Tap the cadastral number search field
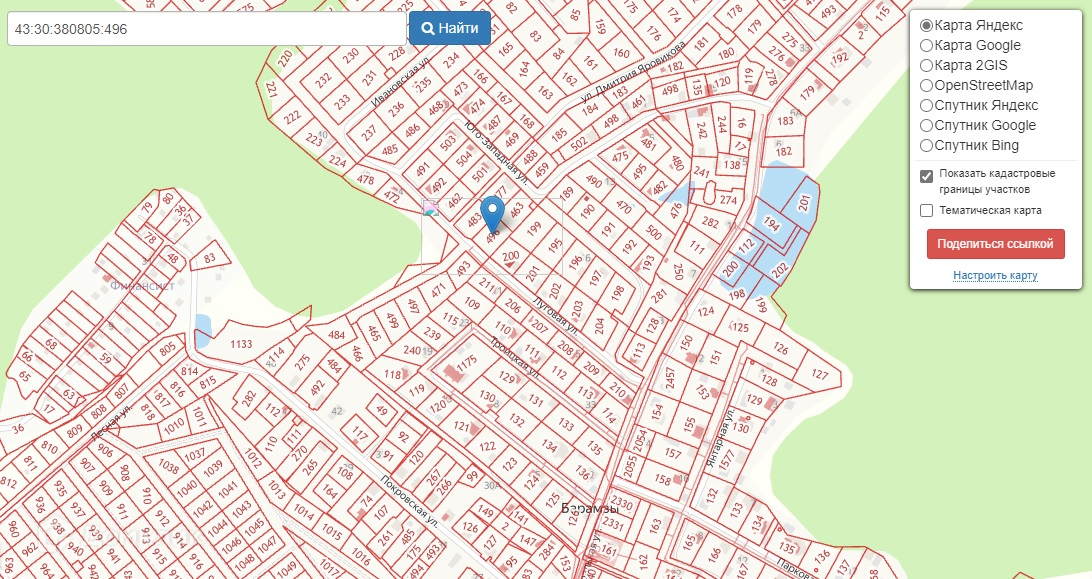The image size is (1092, 579). click(205, 29)
